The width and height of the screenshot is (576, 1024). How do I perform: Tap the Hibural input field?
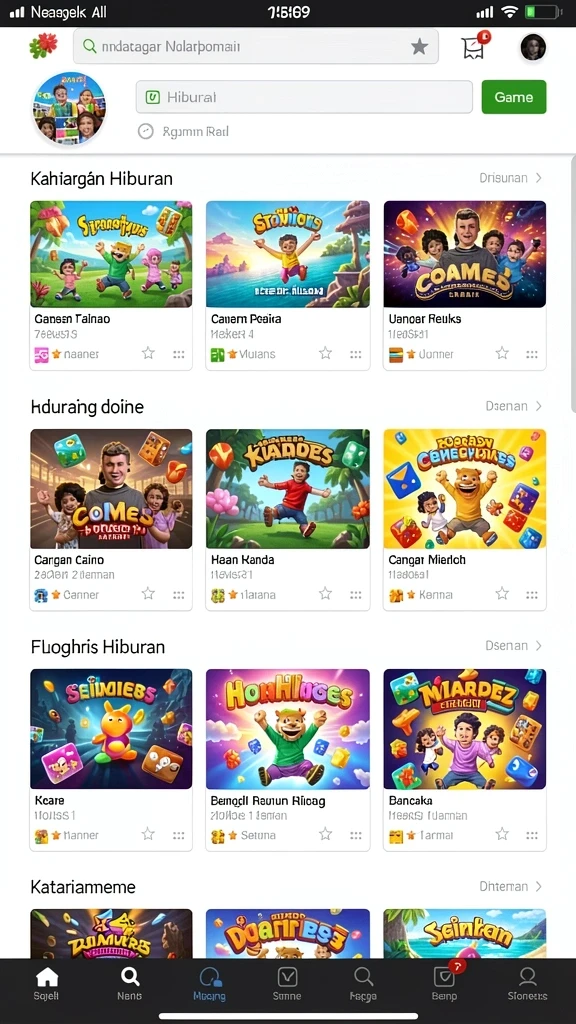pyautogui.click(x=304, y=97)
